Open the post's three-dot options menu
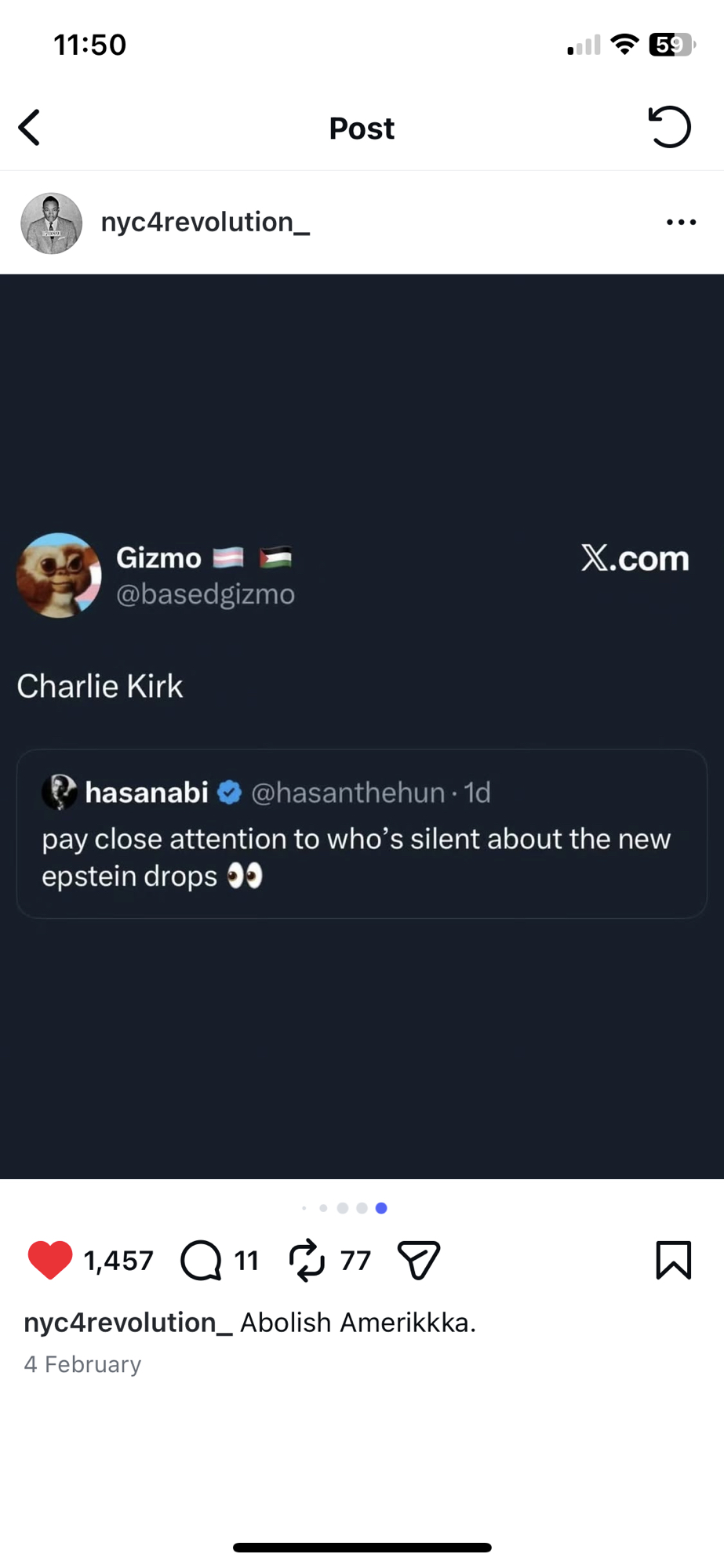Screen dimensions: 724x1568 pyautogui.click(x=681, y=223)
